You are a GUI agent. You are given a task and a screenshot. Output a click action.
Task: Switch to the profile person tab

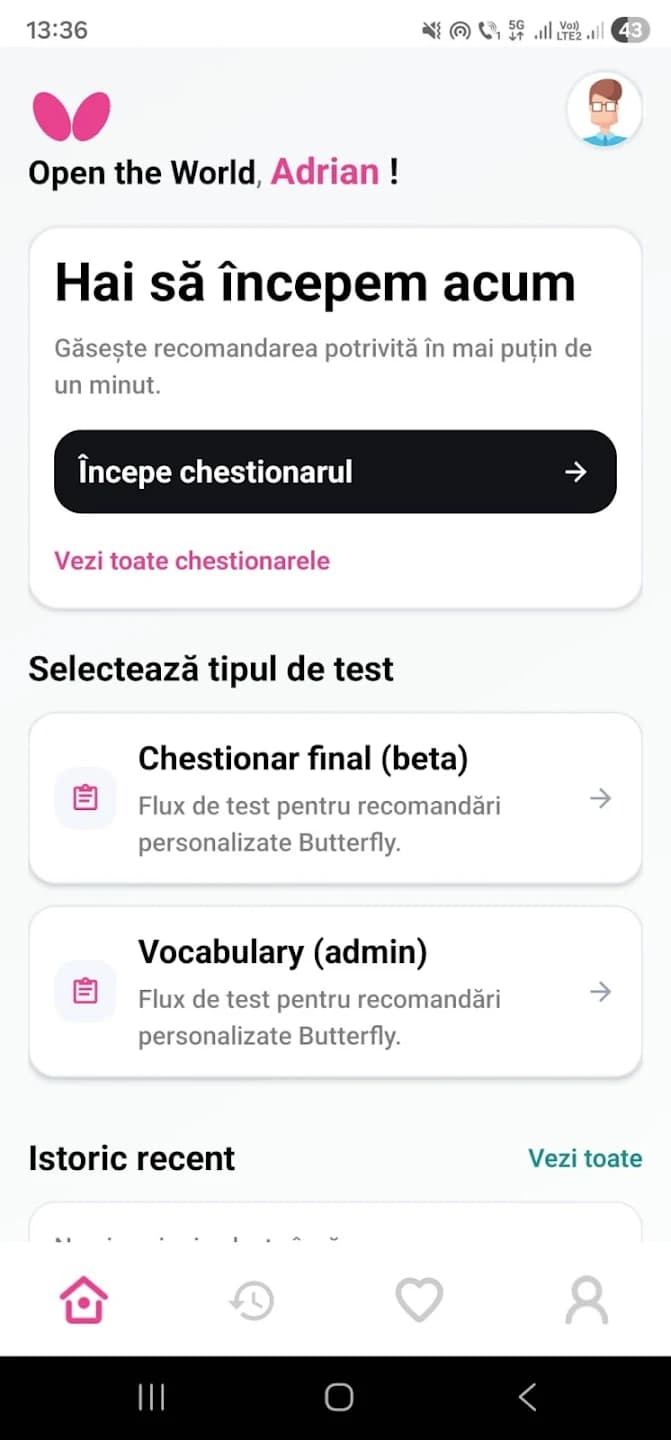(x=586, y=1301)
